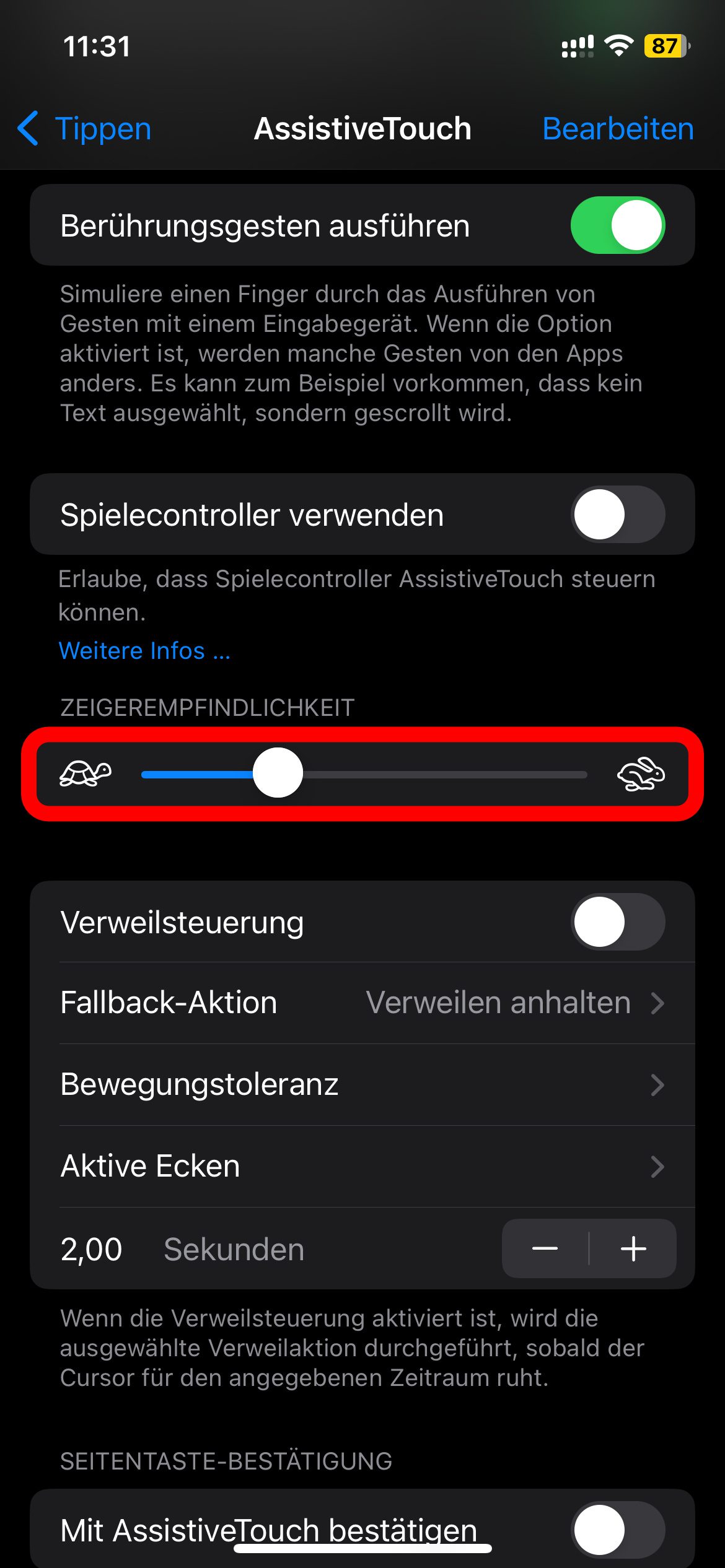Tap Bearbeiten in the navigation bar
This screenshot has height=1568, width=725.
coord(617,129)
